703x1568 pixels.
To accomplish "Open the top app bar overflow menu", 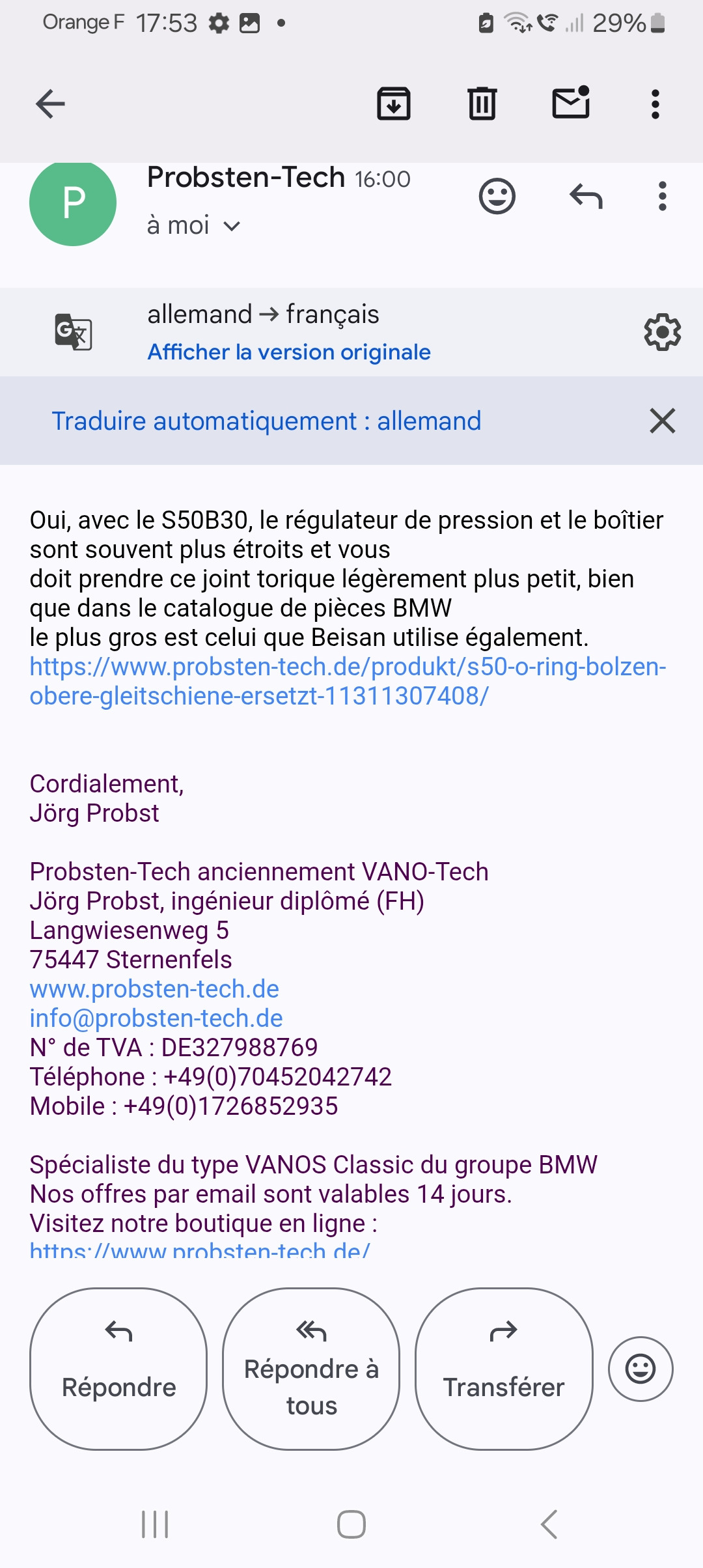I will coord(655,104).
